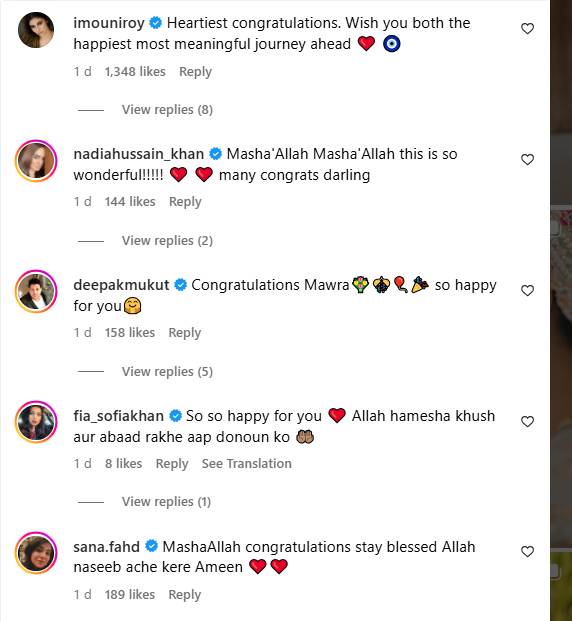Image resolution: width=572 pixels, height=621 pixels.
Task: Expand the 8 replies under imouniroy's comment
Action: 167,110
